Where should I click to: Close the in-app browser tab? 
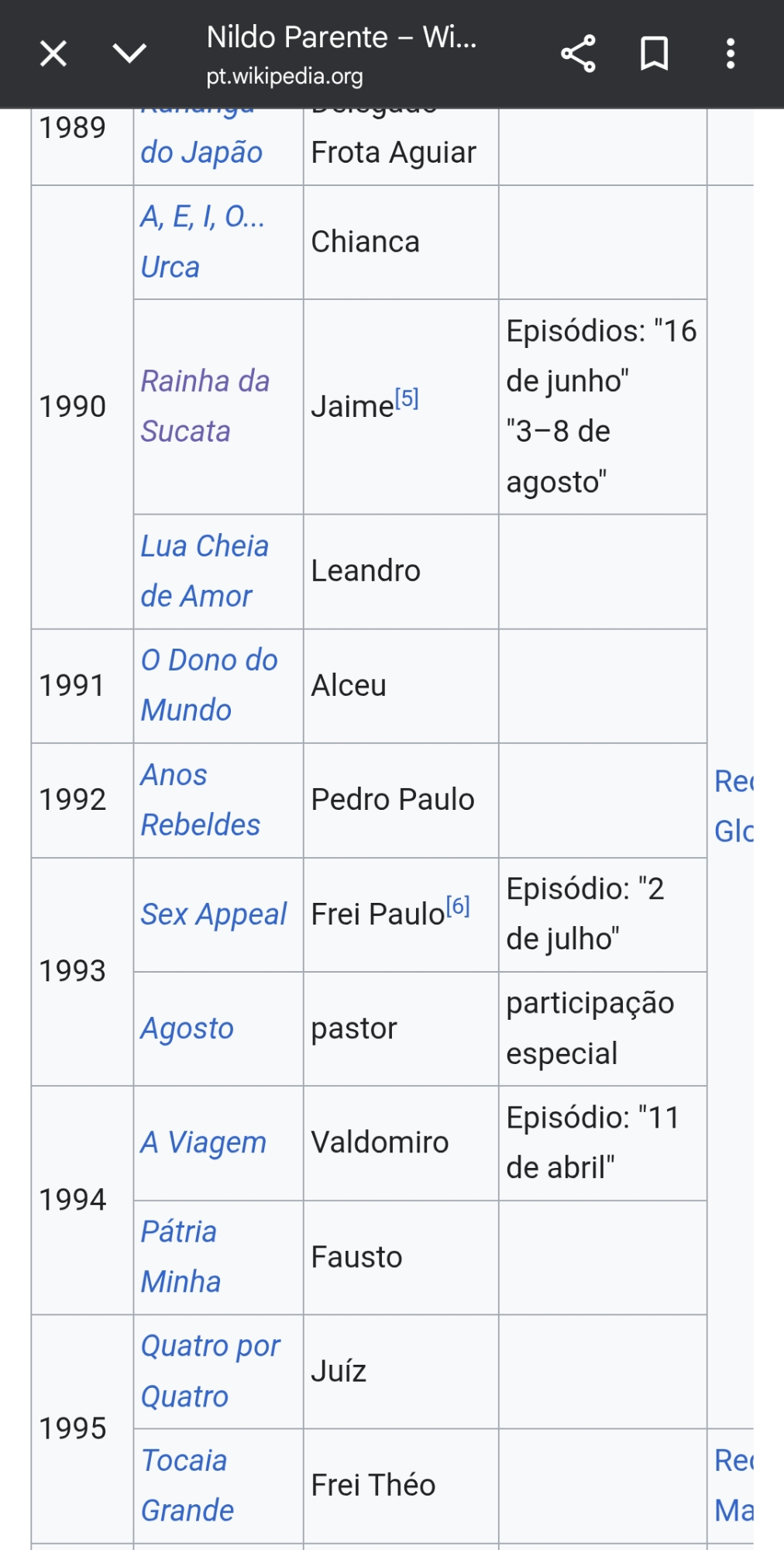click(53, 53)
